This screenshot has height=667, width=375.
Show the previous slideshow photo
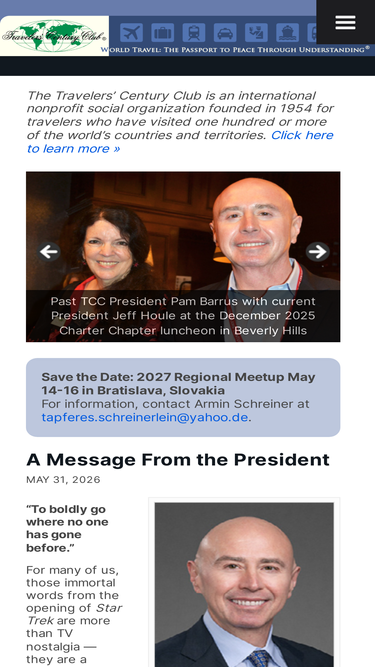click(x=49, y=252)
